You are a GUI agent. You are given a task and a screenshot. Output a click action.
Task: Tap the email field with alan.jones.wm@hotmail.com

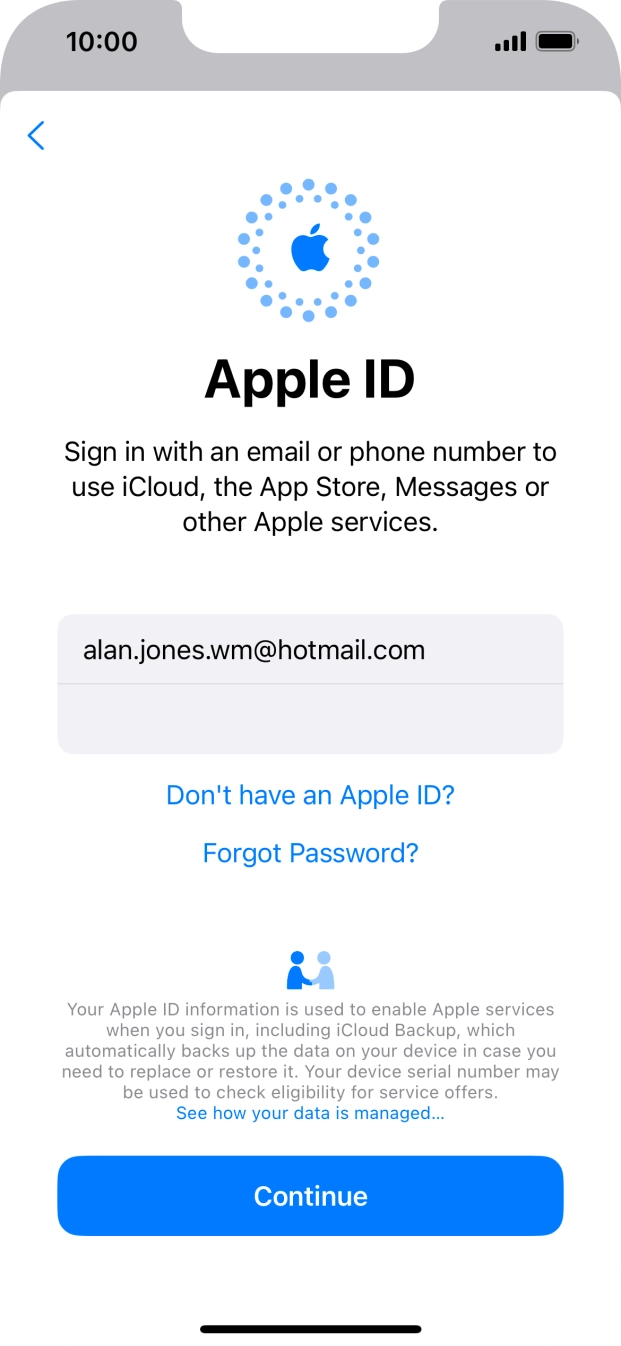[x=310, y=650]
